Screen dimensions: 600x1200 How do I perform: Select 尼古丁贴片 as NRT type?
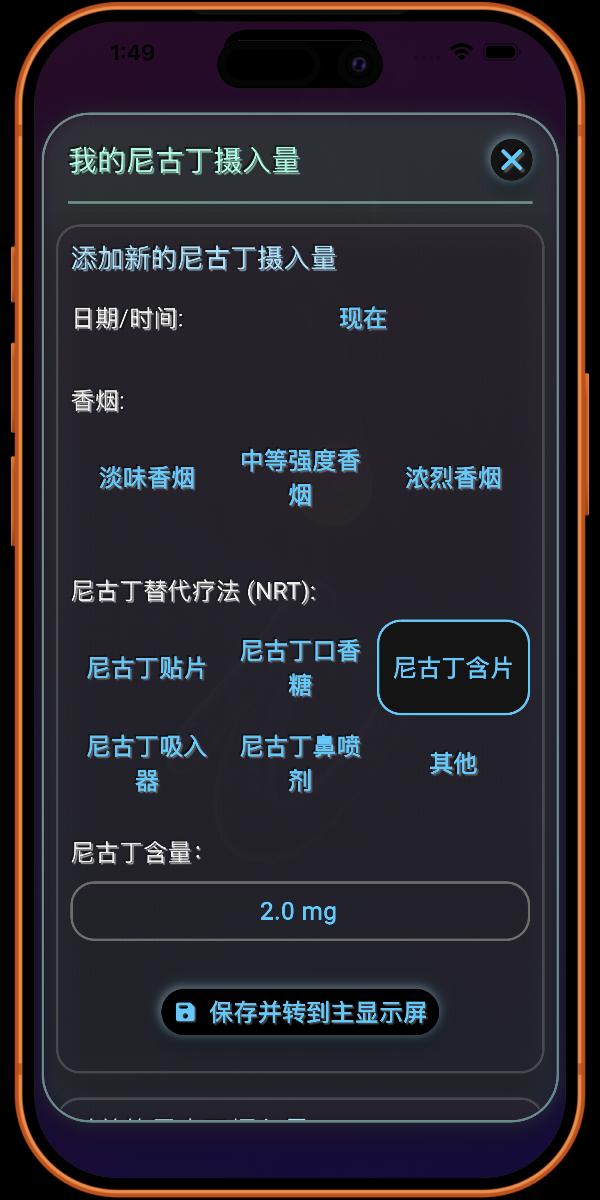point(147,668)
